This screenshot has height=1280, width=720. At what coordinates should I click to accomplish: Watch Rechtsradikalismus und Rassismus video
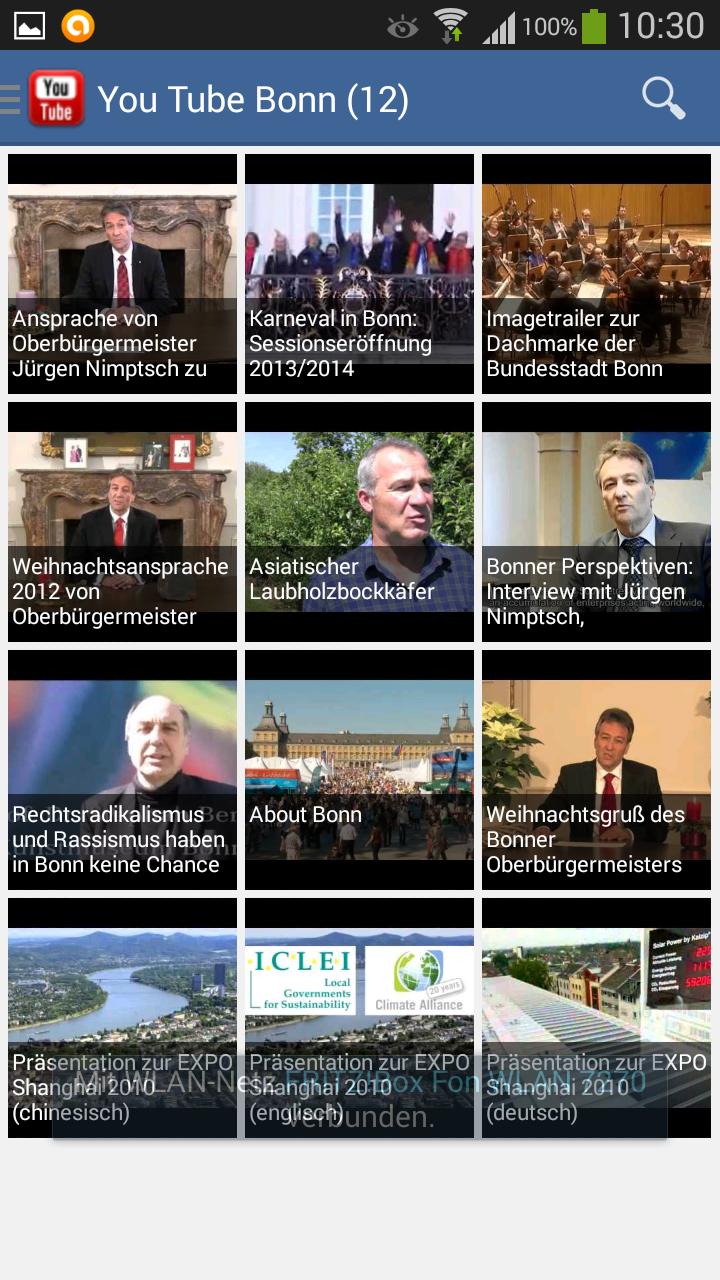(x=122, y=769)
